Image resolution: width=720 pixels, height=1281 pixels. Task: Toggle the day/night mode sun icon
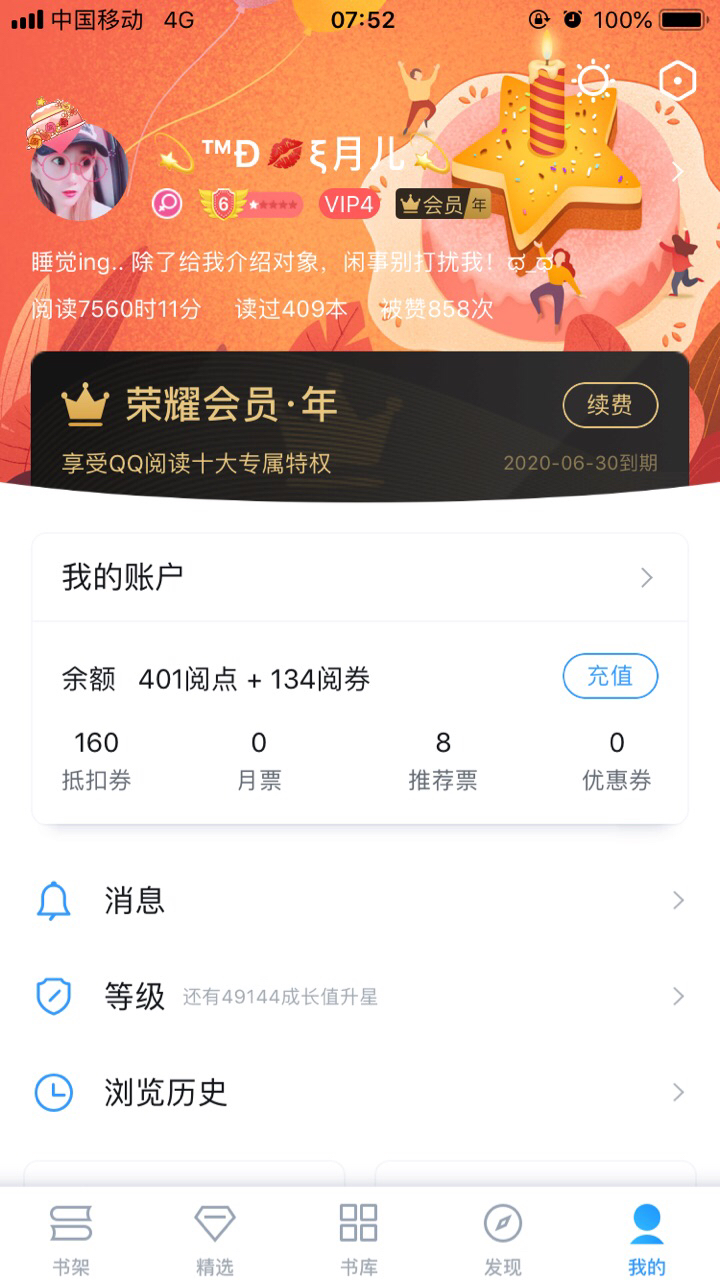[x=594, y=81]
